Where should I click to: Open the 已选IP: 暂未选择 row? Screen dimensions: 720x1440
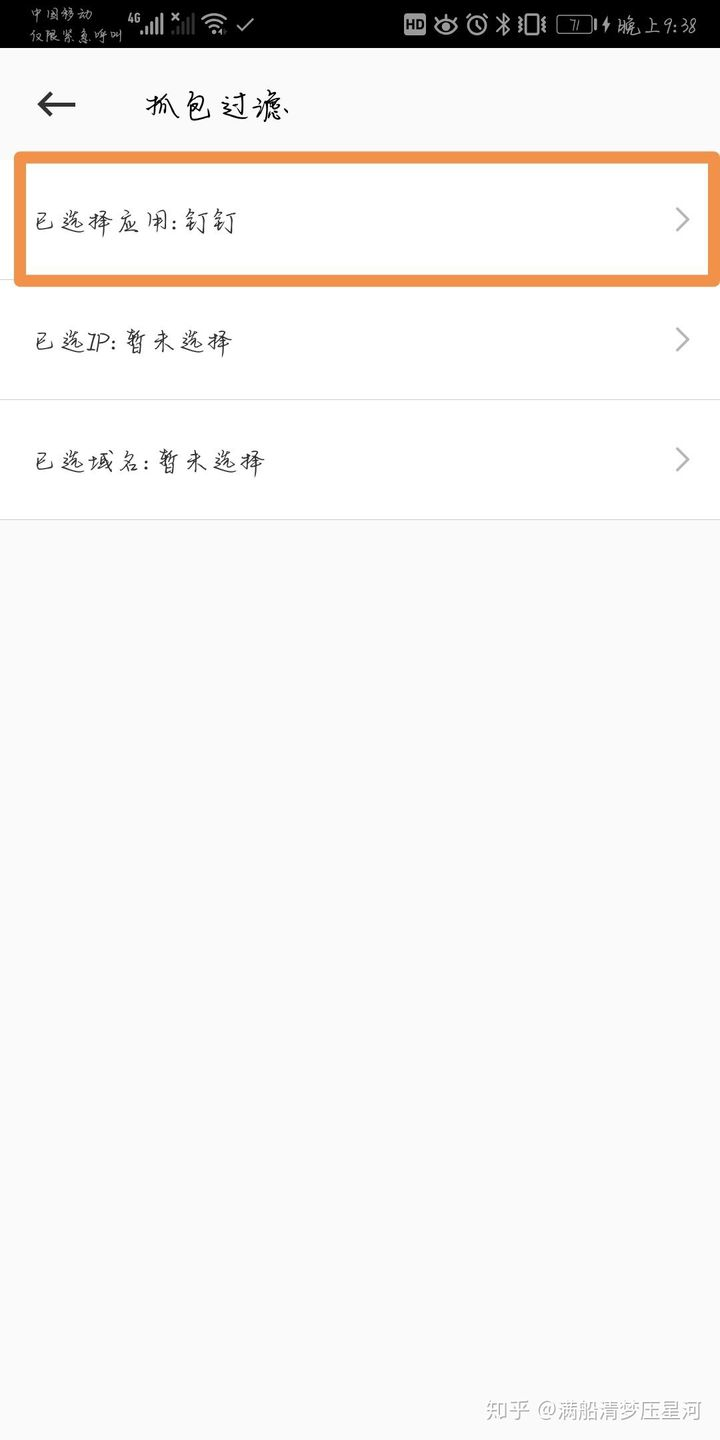[x=360, y=341]
